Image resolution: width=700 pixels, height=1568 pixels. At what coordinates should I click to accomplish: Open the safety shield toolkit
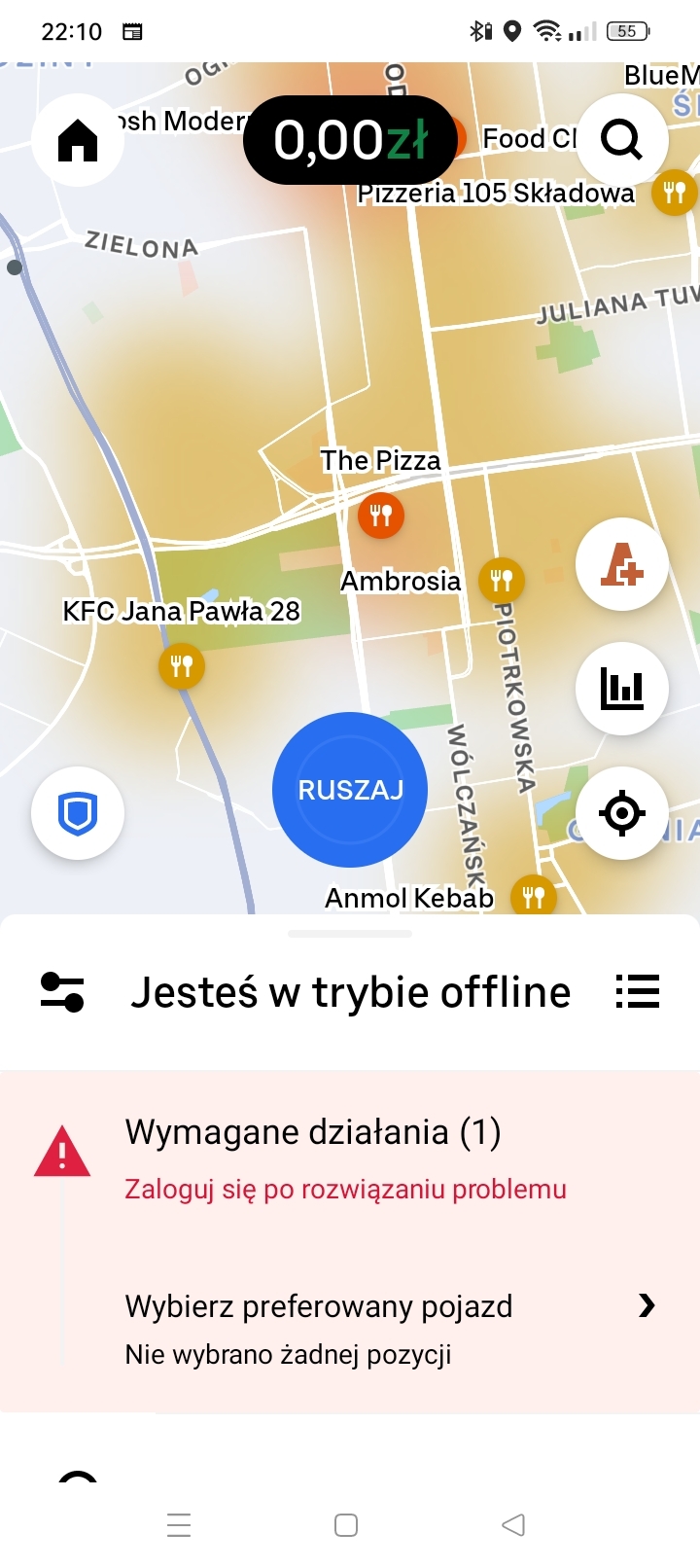point(78,813)
